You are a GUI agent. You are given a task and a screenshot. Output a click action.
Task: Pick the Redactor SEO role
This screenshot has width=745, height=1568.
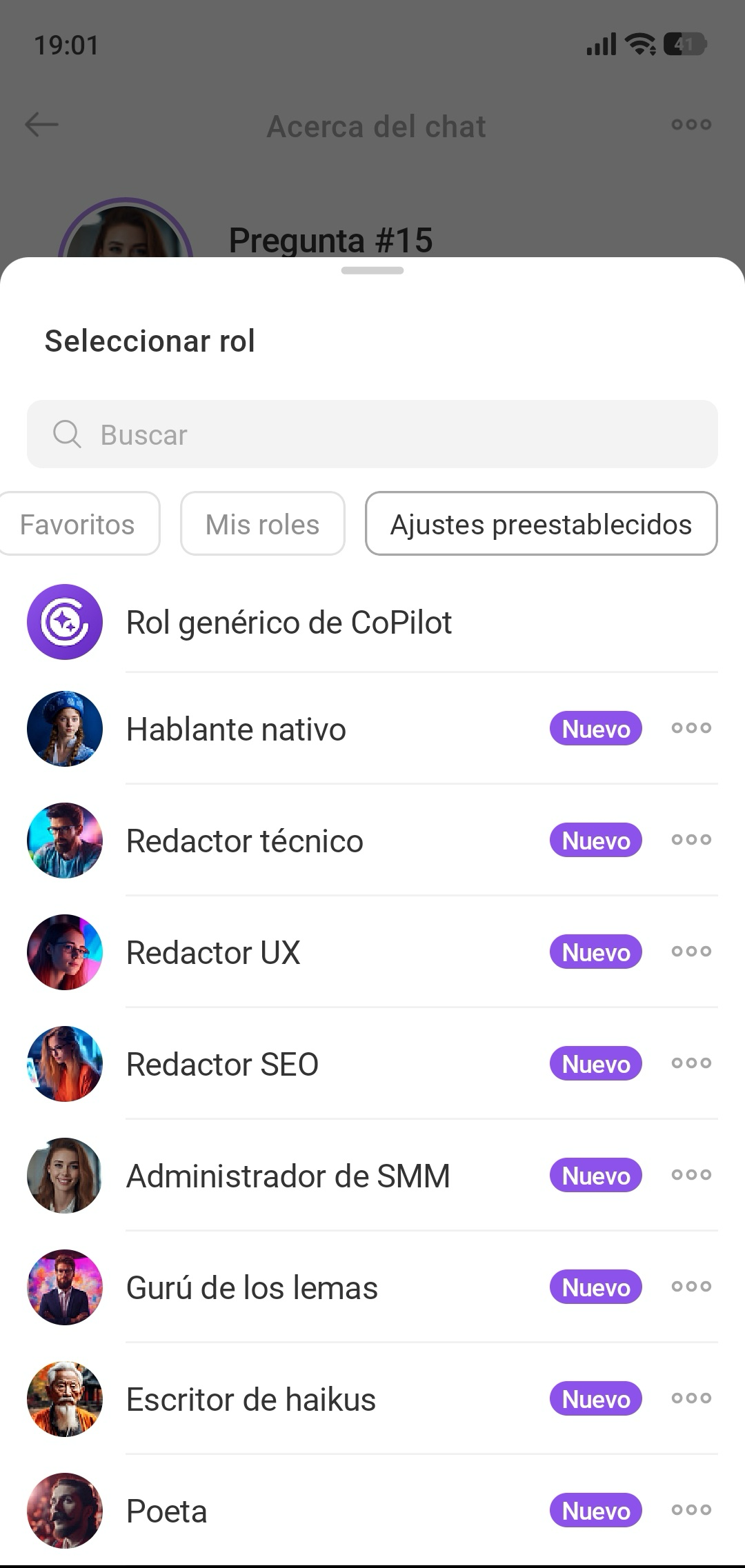[x=222, y=1065]
